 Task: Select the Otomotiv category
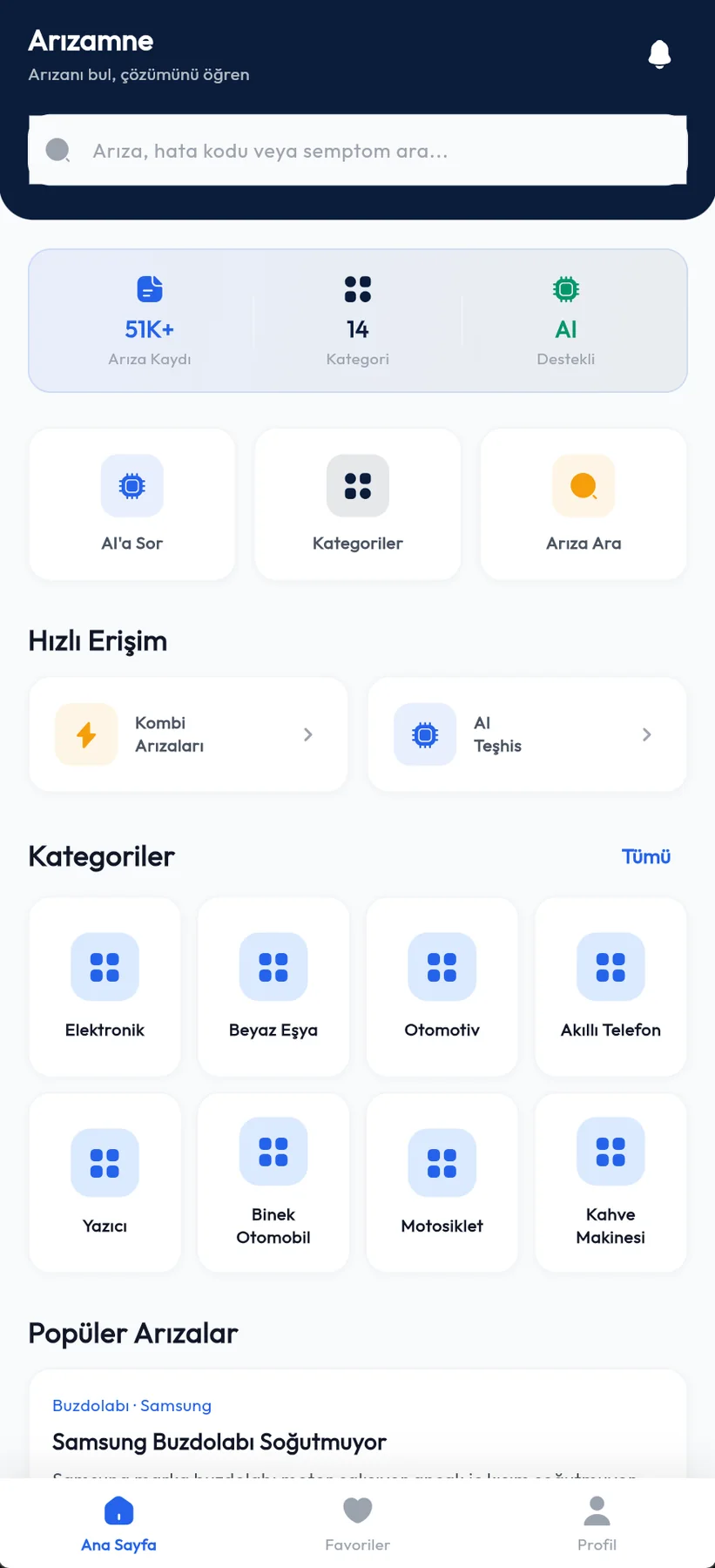point(442,987)
